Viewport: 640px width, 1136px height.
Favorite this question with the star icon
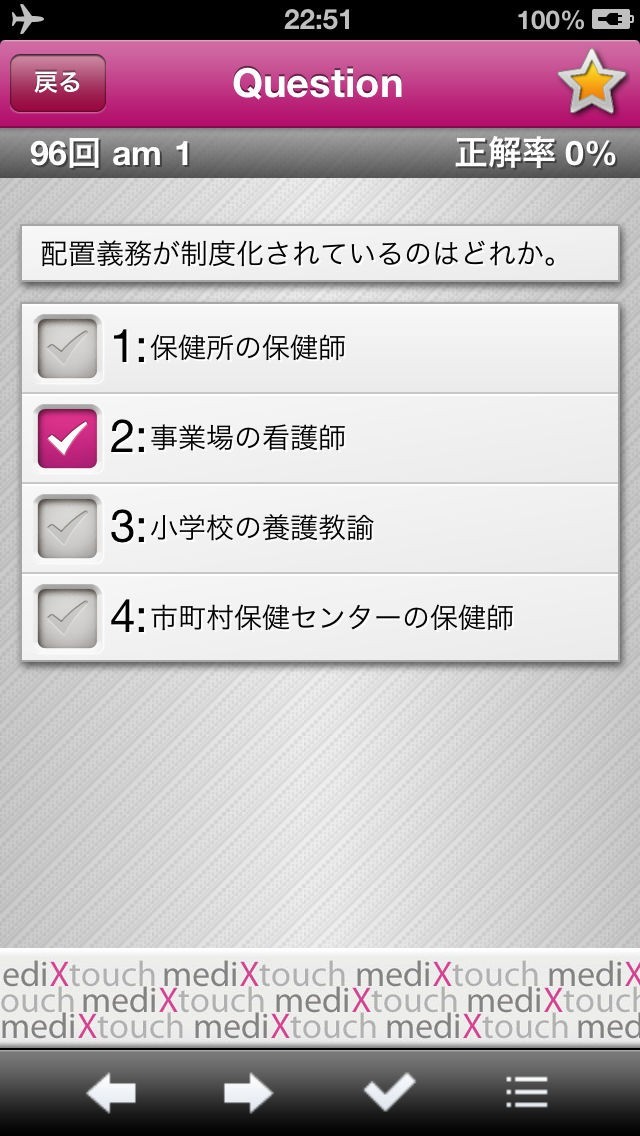tap(591, 83)
